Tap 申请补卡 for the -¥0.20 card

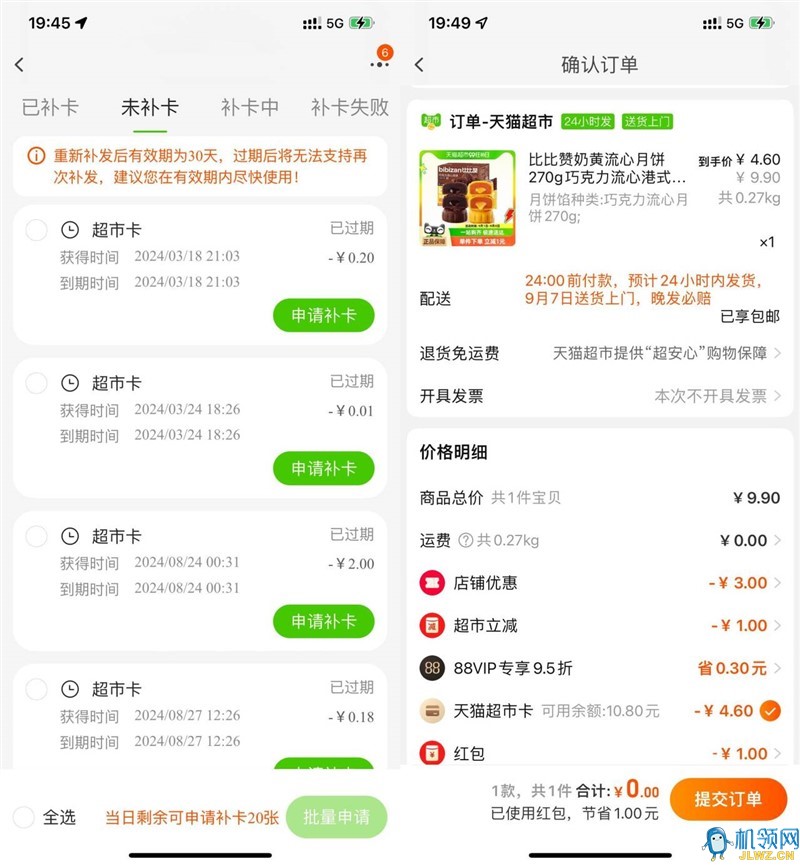[x=323, y=315]
